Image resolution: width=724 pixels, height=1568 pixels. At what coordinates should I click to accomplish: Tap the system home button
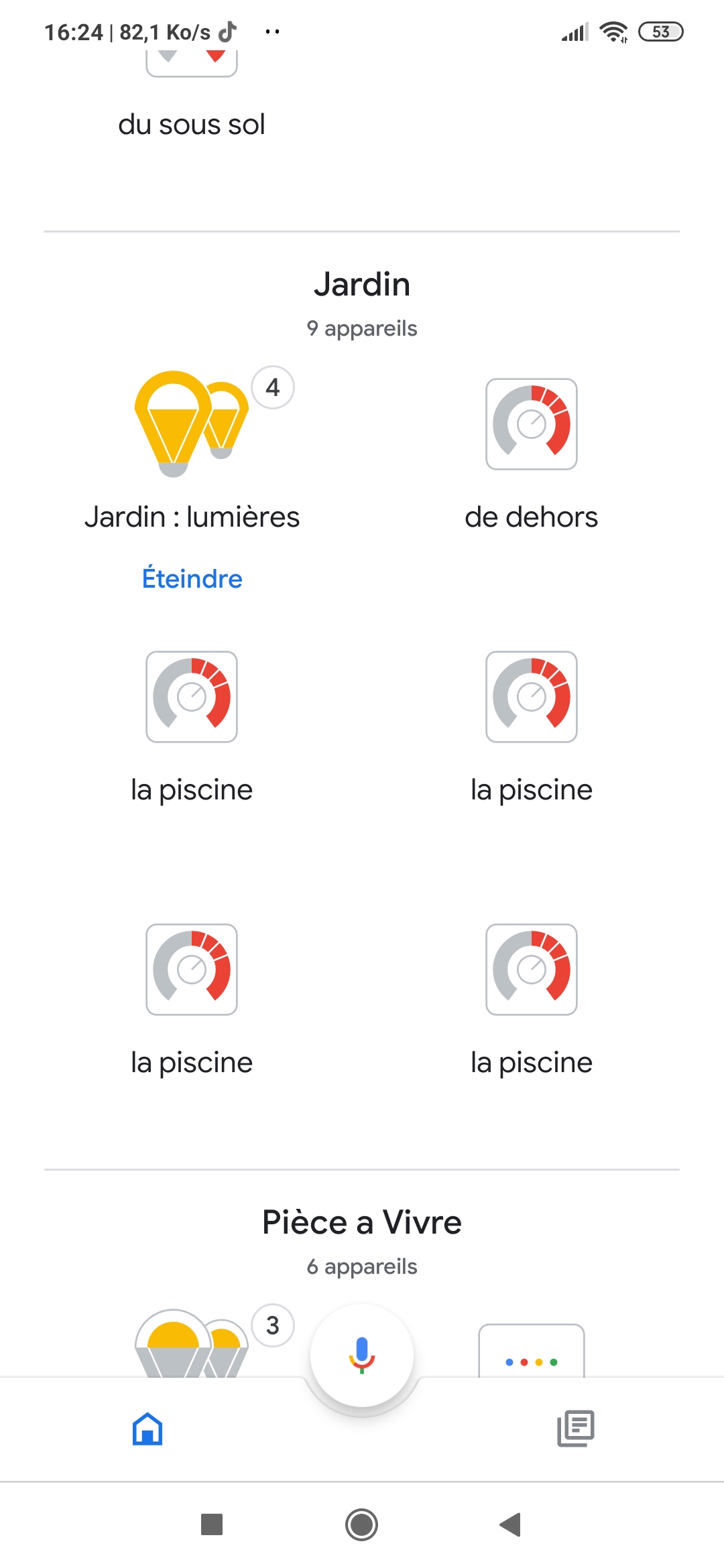click(362, 1524)
